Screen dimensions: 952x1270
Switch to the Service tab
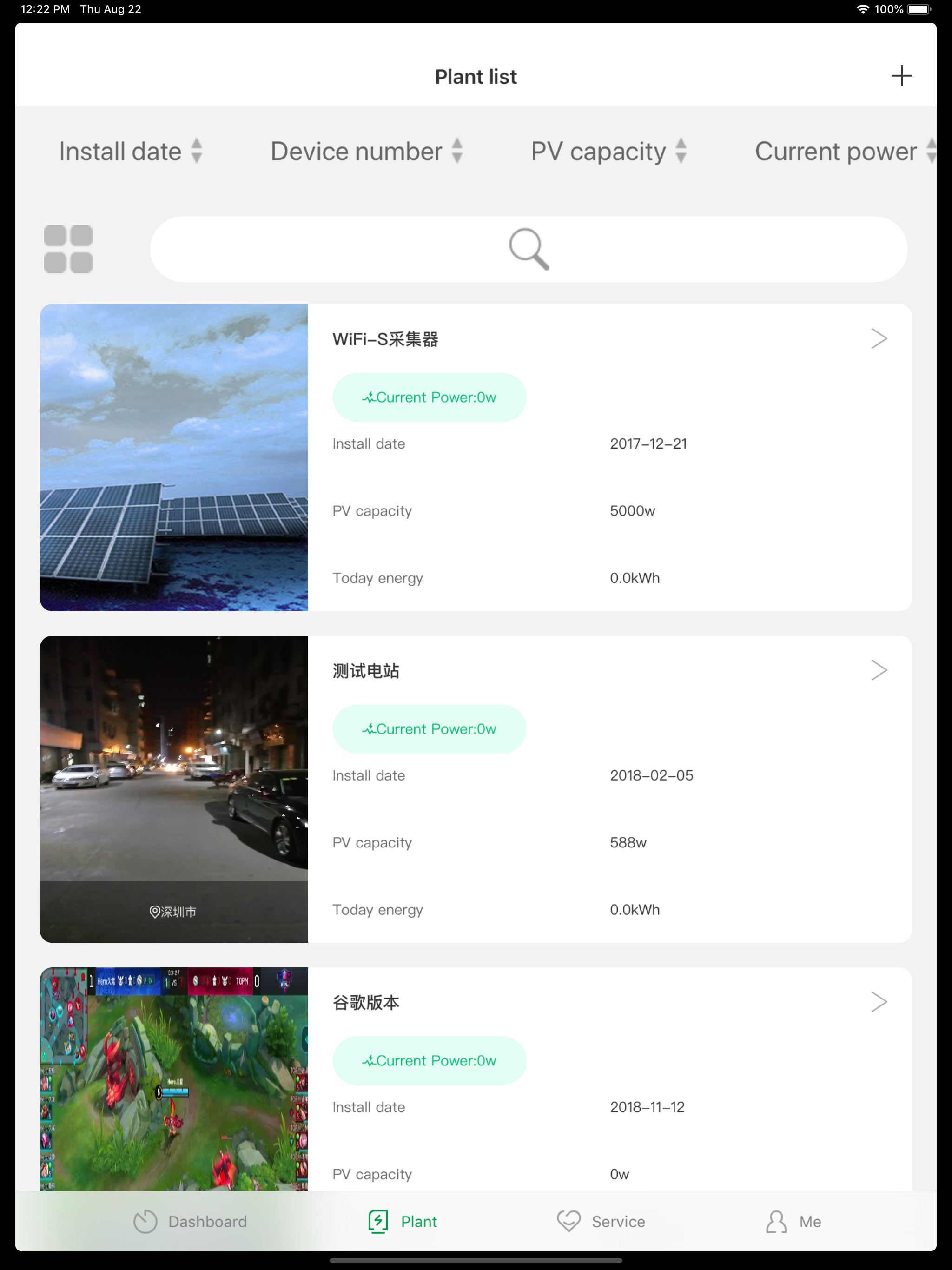(x=601, y=1221)
